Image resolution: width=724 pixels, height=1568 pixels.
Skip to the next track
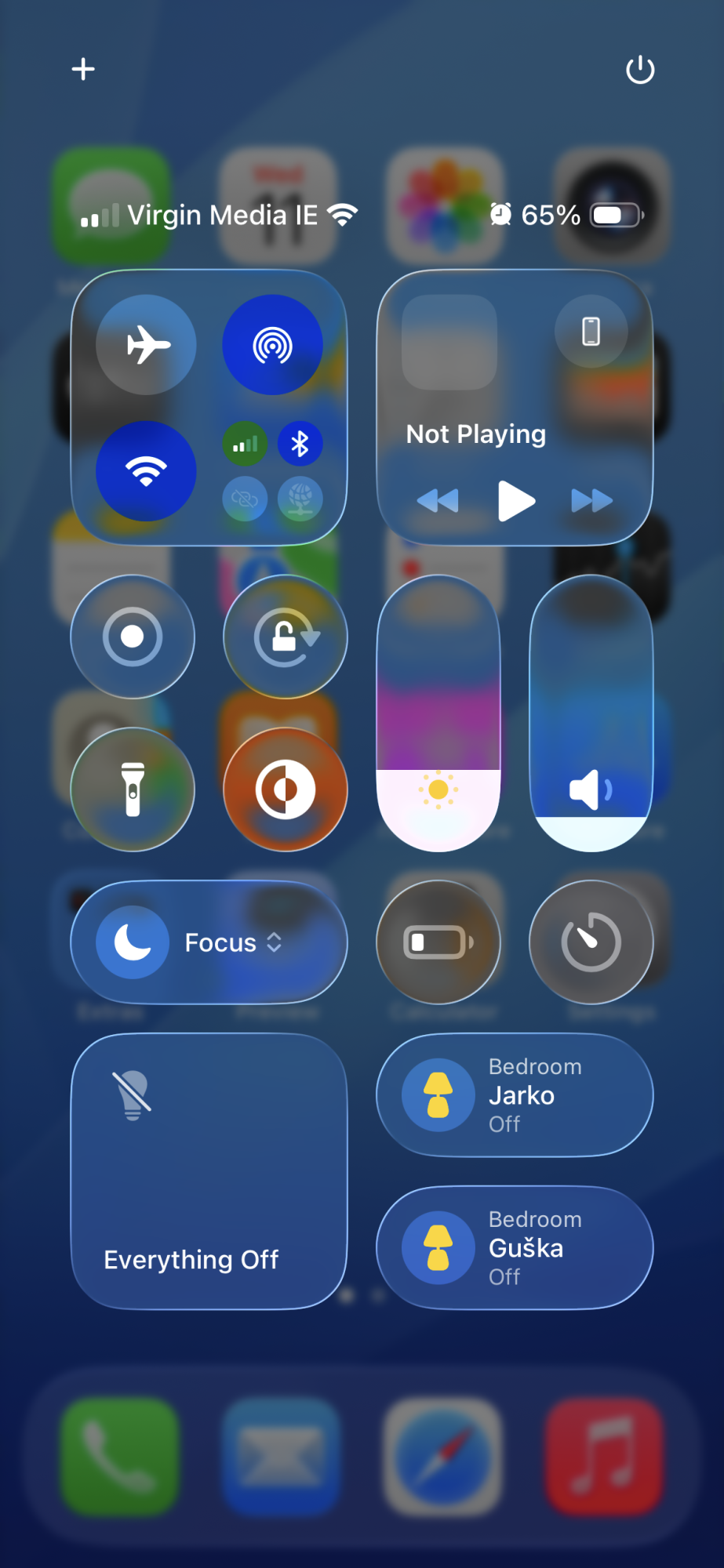tap(591, 500)
